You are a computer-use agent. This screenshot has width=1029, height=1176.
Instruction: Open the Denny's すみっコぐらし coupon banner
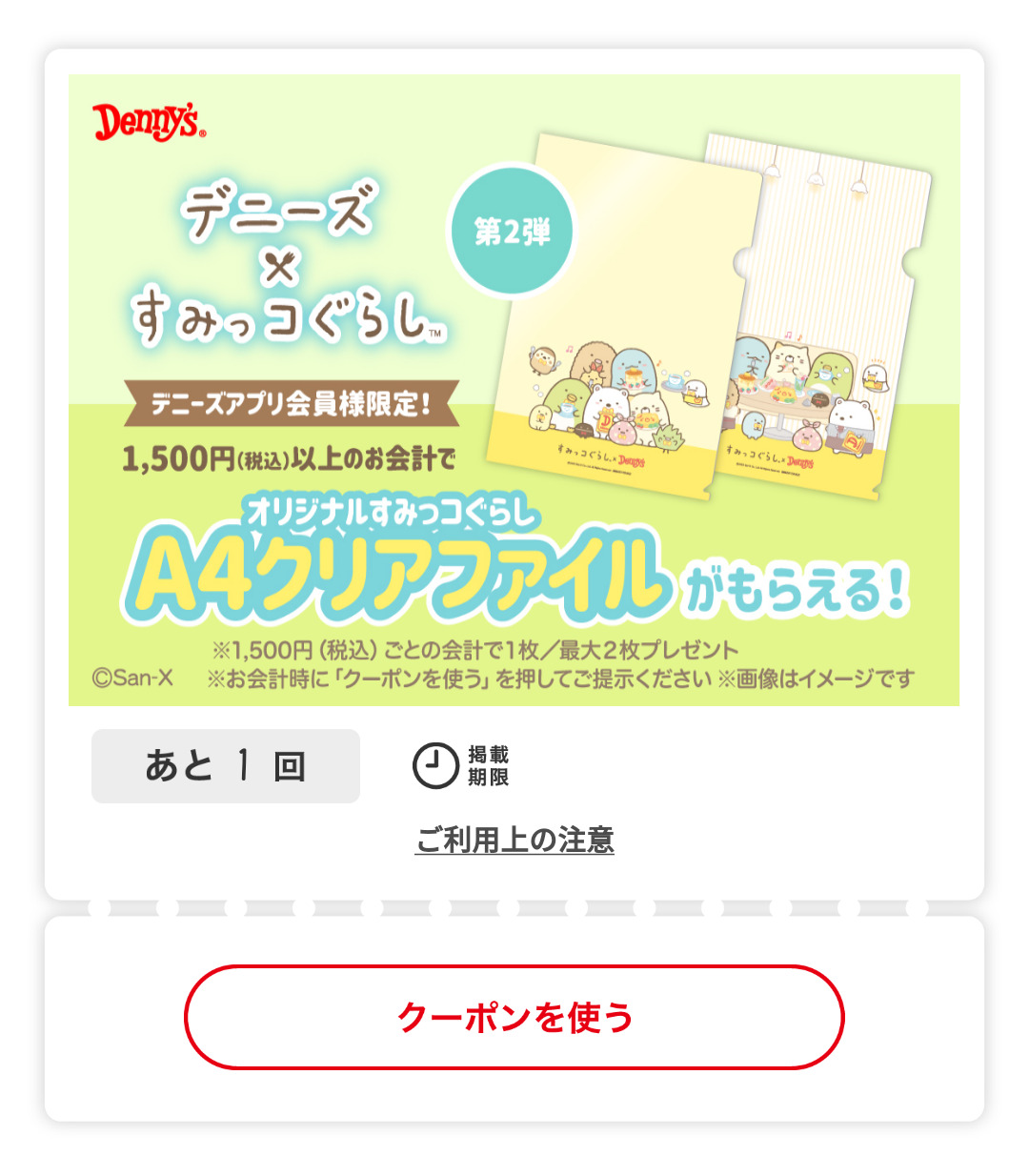[x=514, y=390]
